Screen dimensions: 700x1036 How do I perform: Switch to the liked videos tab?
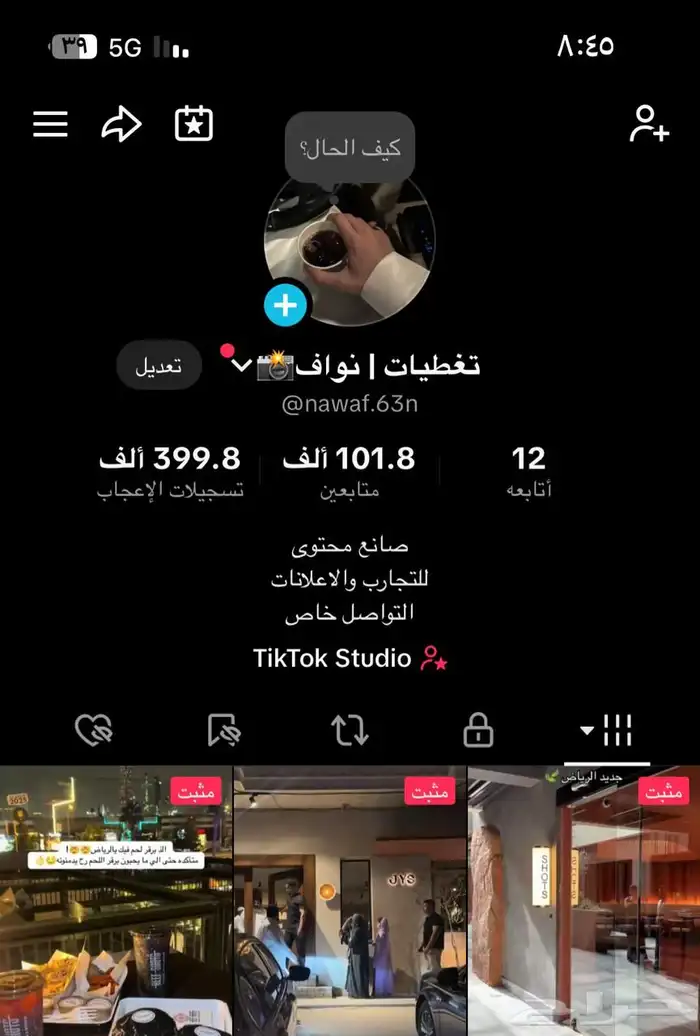point(94,732)
